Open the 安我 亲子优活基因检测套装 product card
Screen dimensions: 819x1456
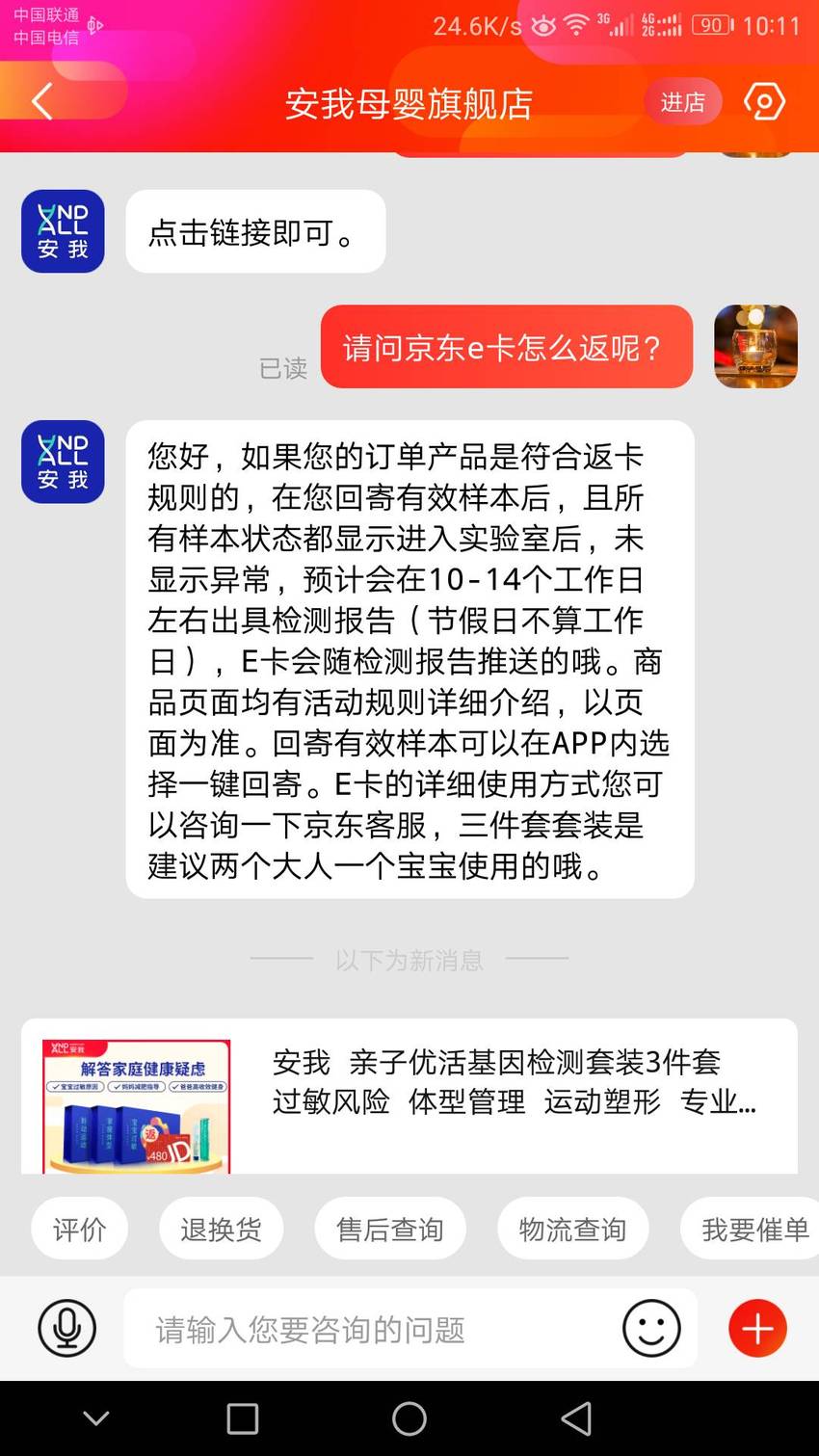click(409, 1097)
